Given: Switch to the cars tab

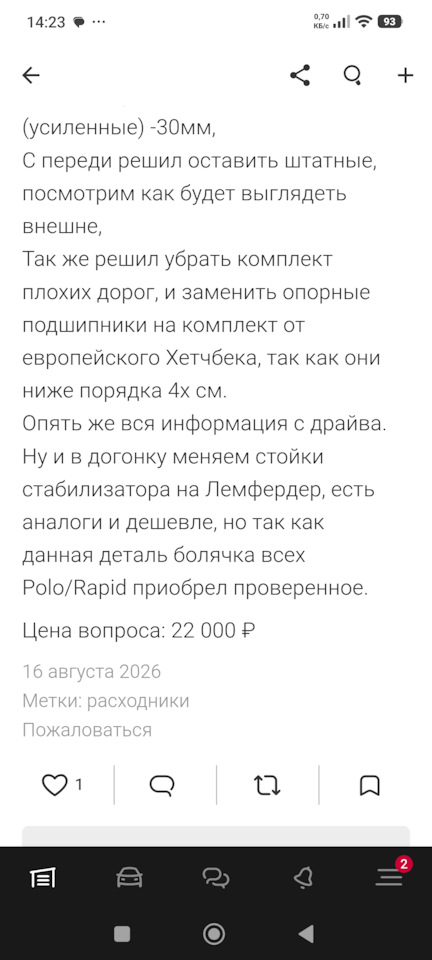Looking at the screenshot, I should [x=130, y=879].
